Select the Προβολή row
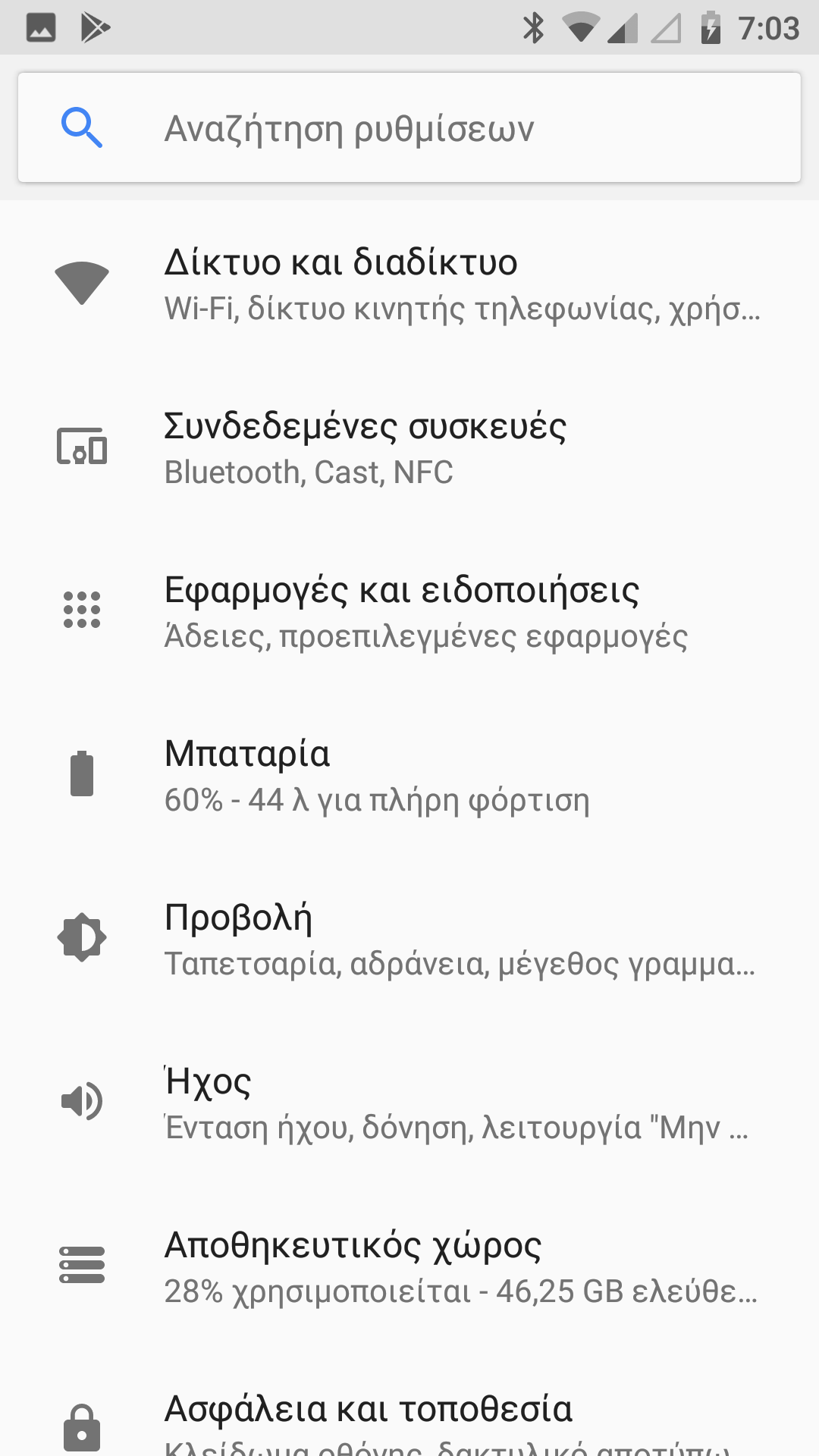The image size is (819, 1456). 409,939
